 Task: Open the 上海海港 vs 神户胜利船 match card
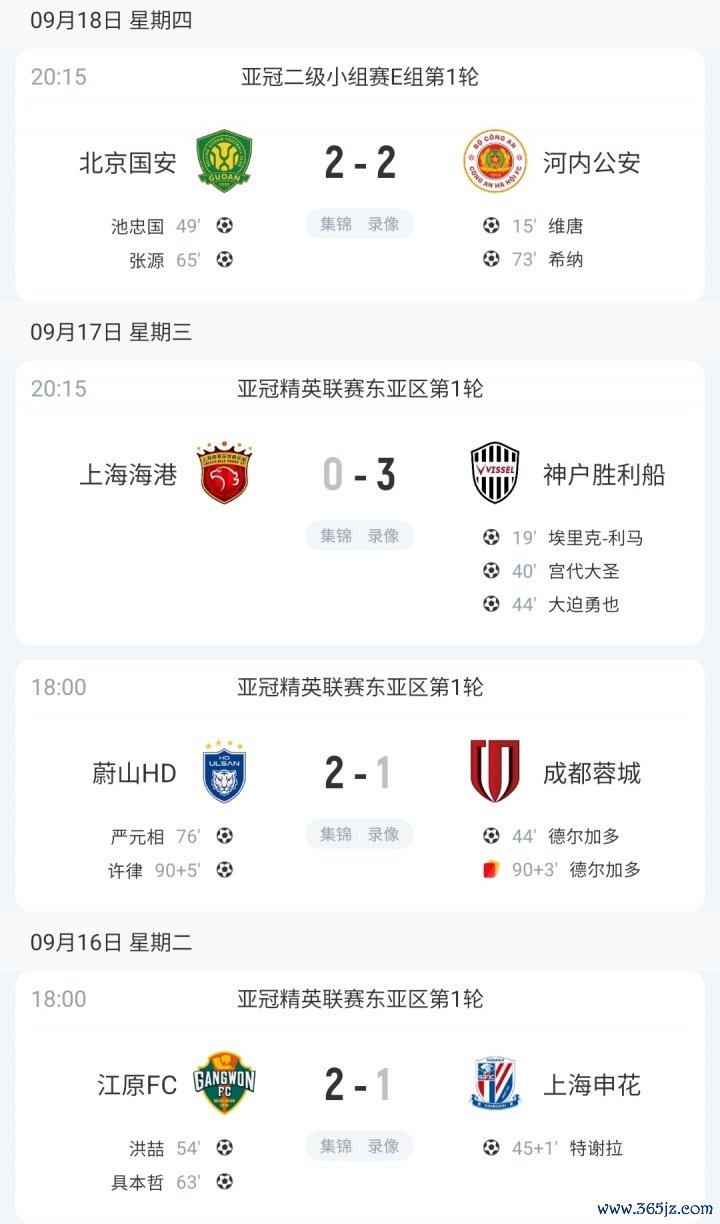coord(360,474)
